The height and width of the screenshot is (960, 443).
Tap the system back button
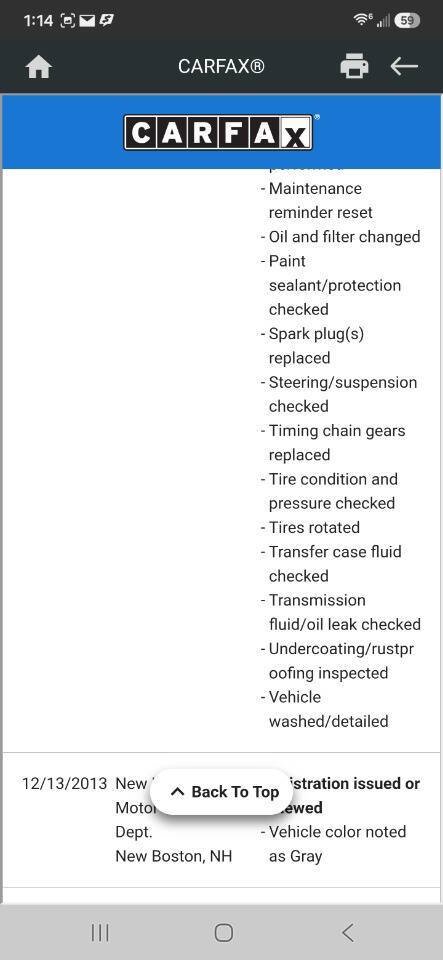(348, 932)
